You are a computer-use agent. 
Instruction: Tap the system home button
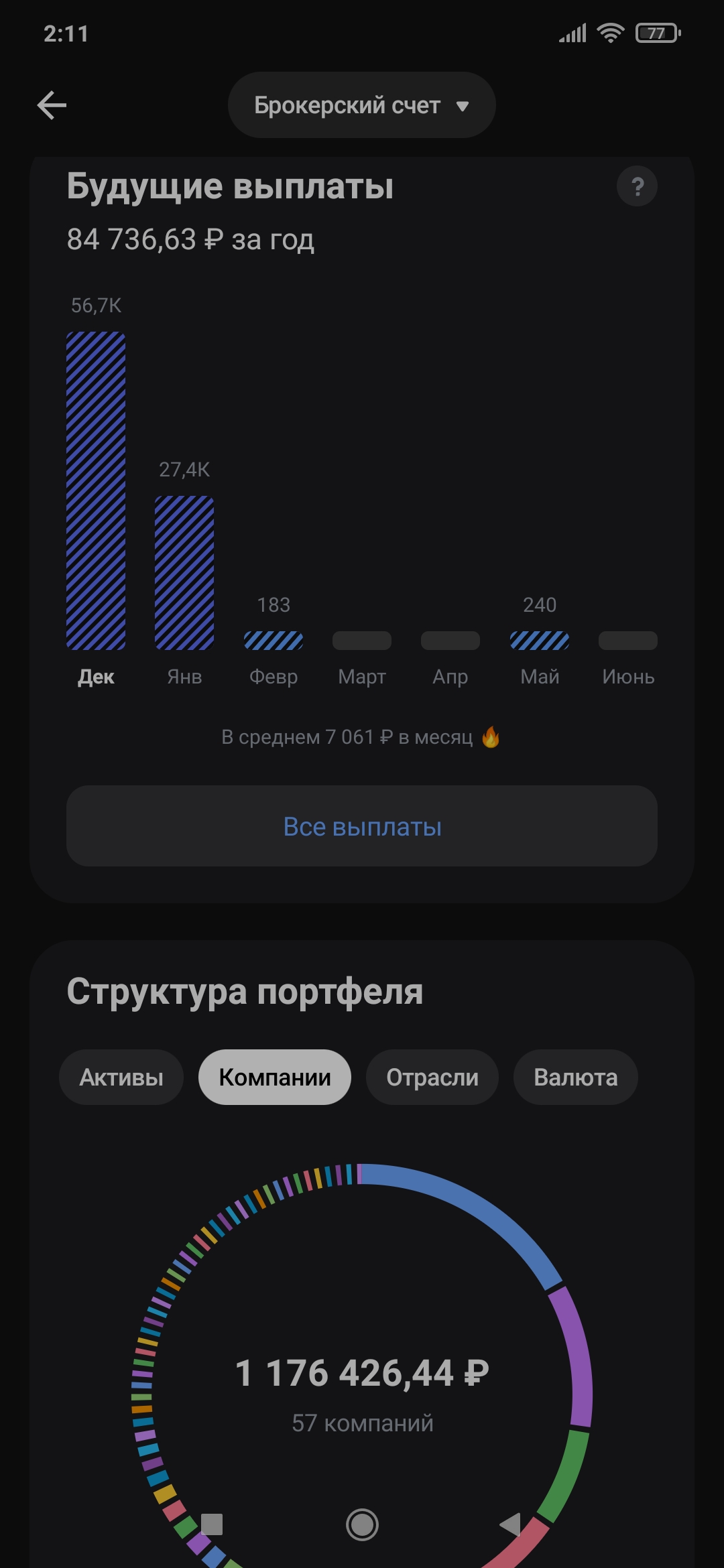(x=362, y=1525)
